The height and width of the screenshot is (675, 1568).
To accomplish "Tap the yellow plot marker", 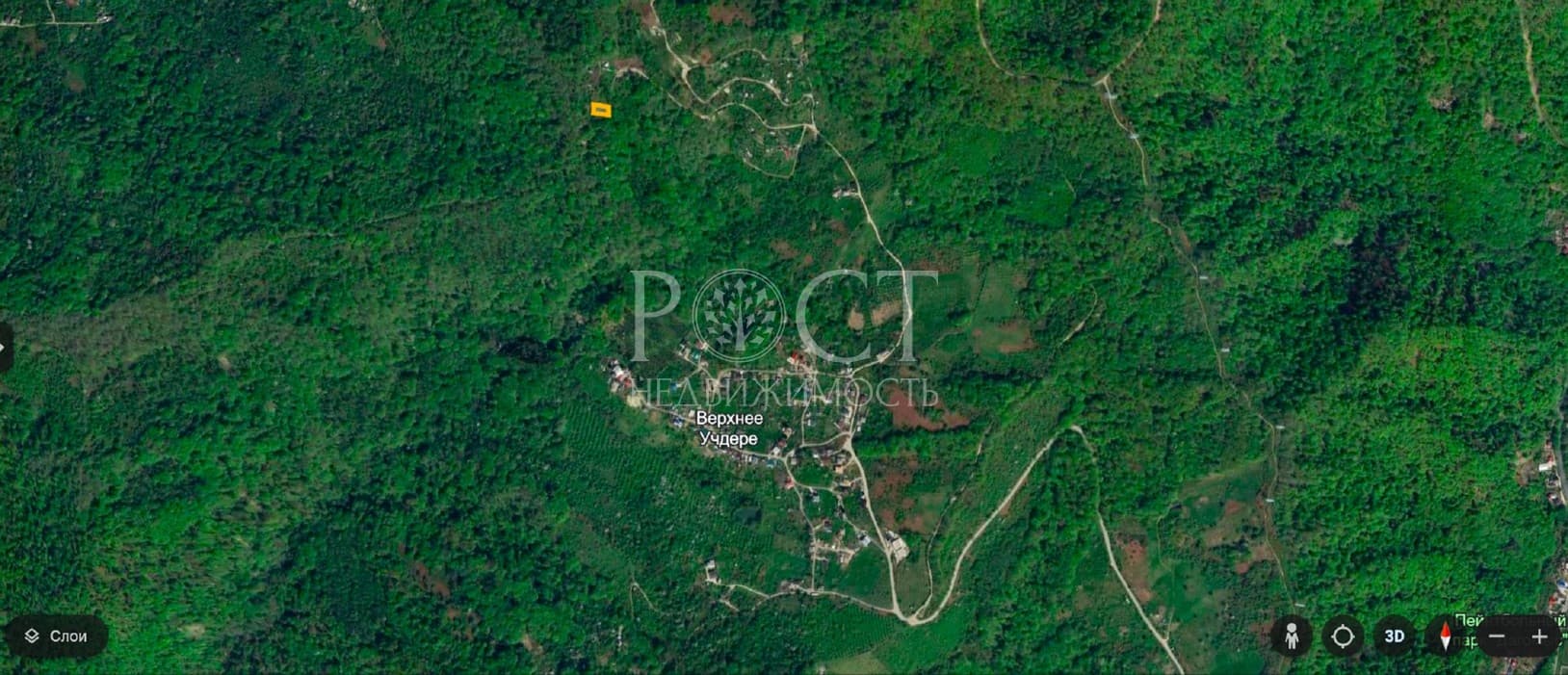I will click(600, 110).
